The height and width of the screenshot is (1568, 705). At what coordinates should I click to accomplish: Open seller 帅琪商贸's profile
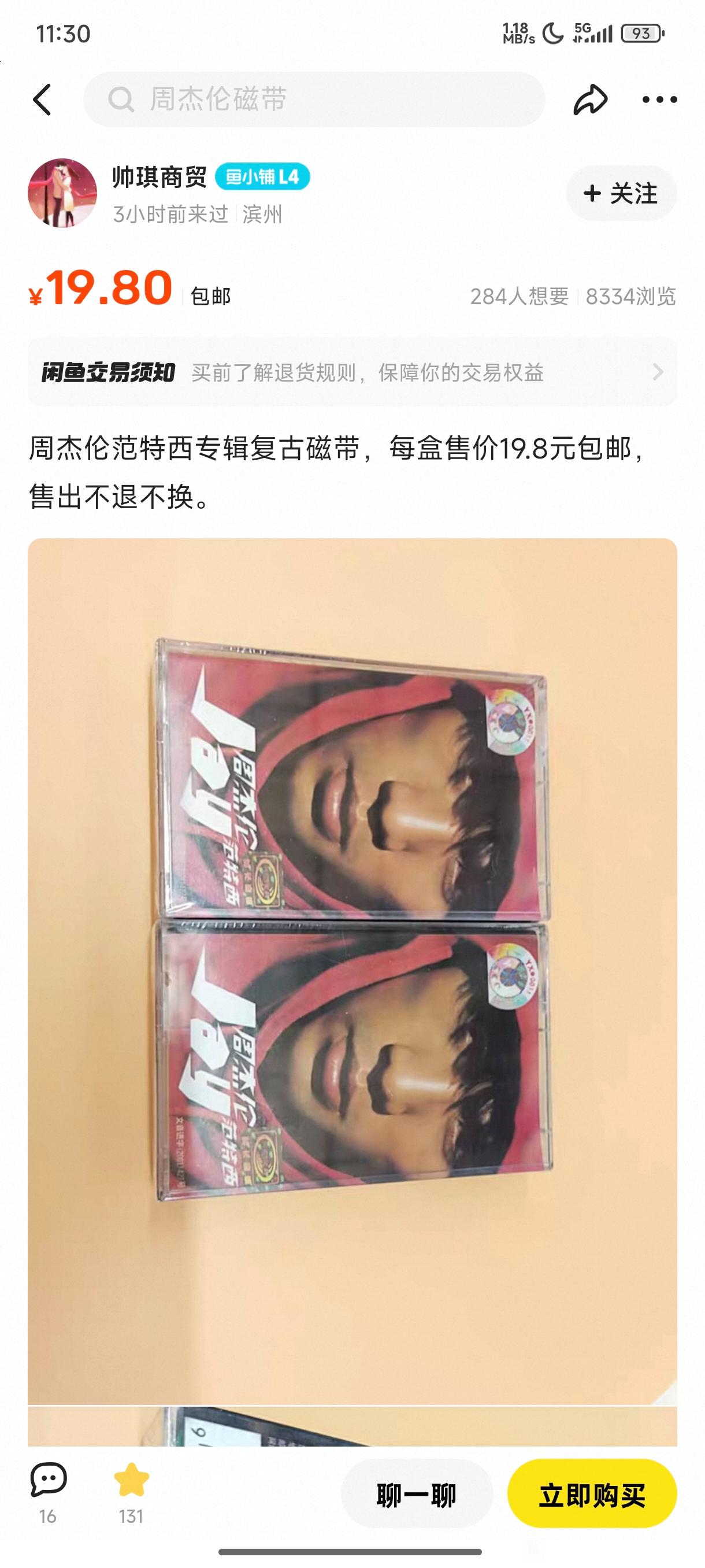click(x=62, y=194)
